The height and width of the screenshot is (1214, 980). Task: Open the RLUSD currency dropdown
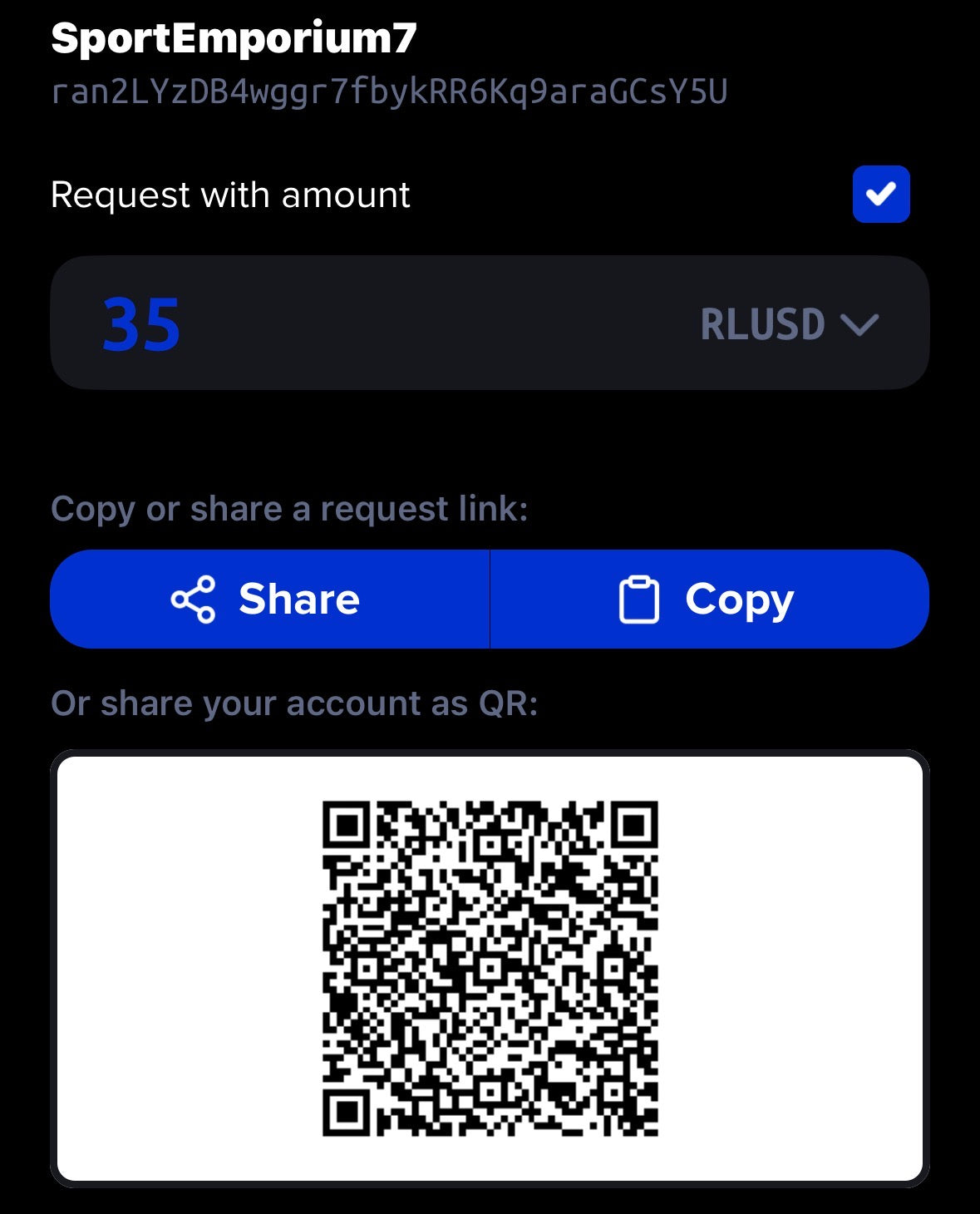pyautogui.click(x=789, y=324)
